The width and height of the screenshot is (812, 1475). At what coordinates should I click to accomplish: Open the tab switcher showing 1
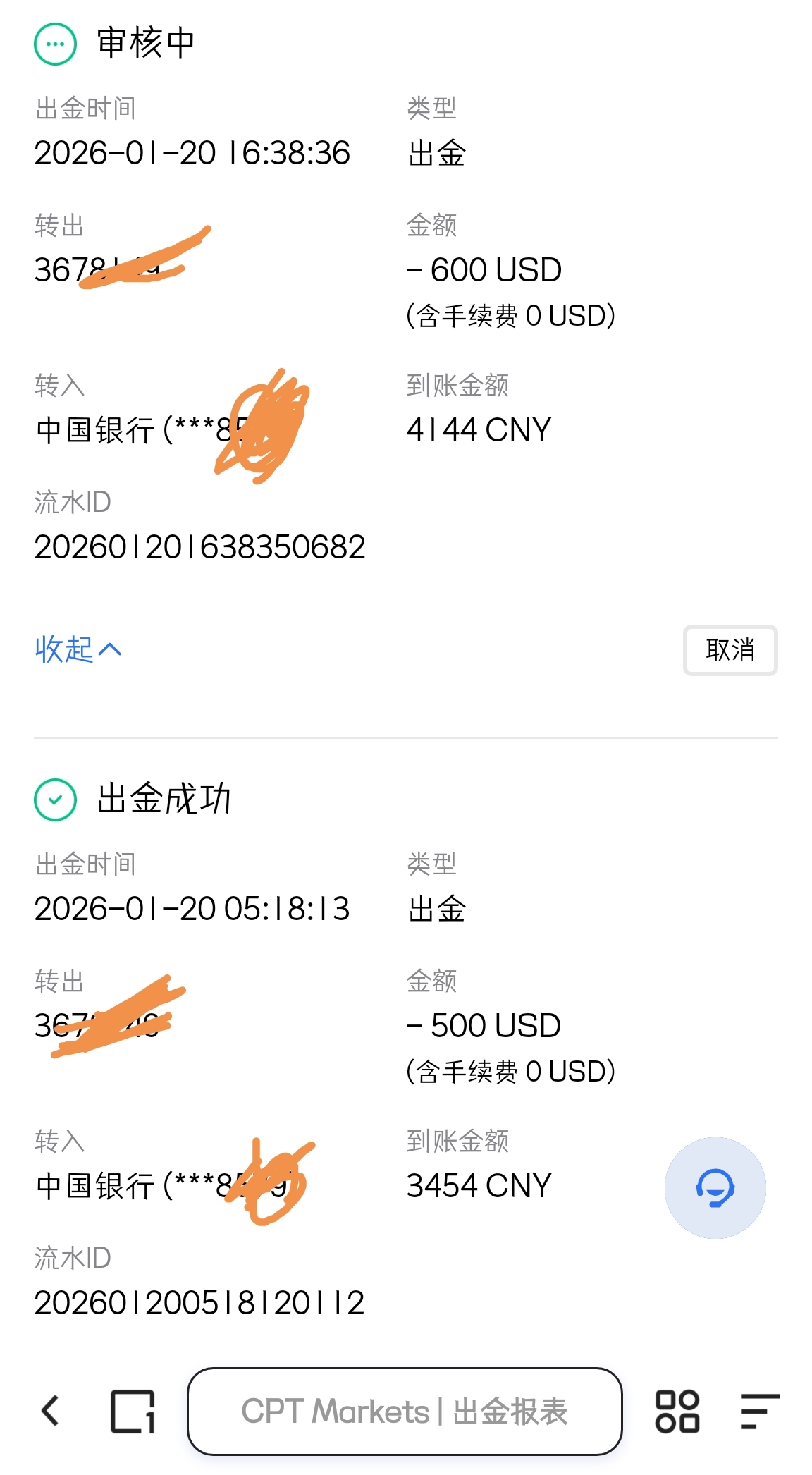coord(131,1412)
